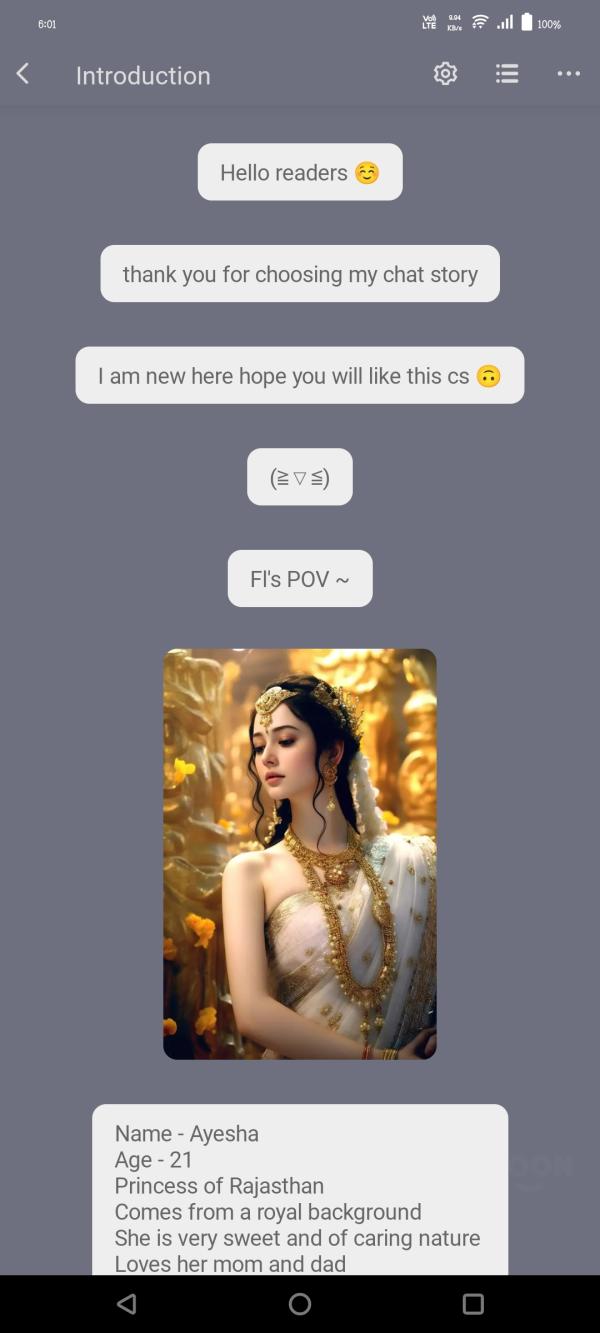The width and height of the screenshot is (600, 1333).
Task: Open the recent apps view
Action: pos(473,1304)
